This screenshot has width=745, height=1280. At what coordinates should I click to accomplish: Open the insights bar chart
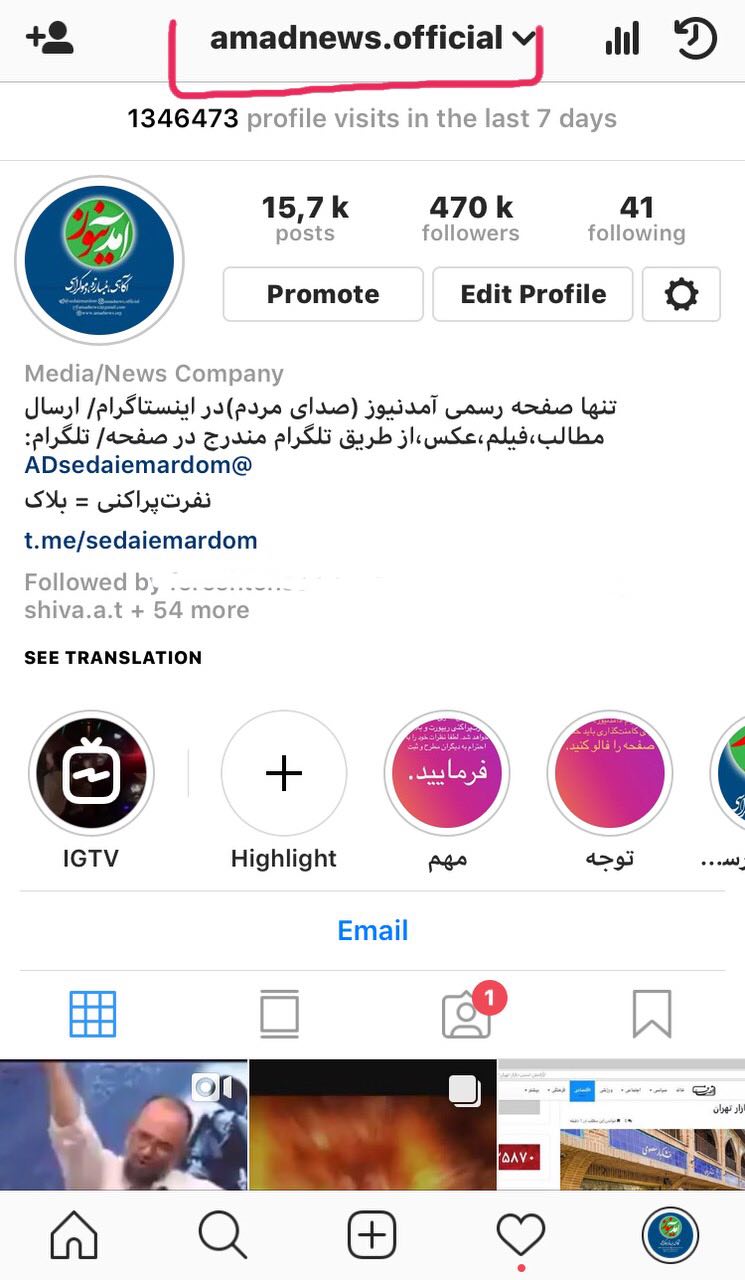[x=621, y=39]
